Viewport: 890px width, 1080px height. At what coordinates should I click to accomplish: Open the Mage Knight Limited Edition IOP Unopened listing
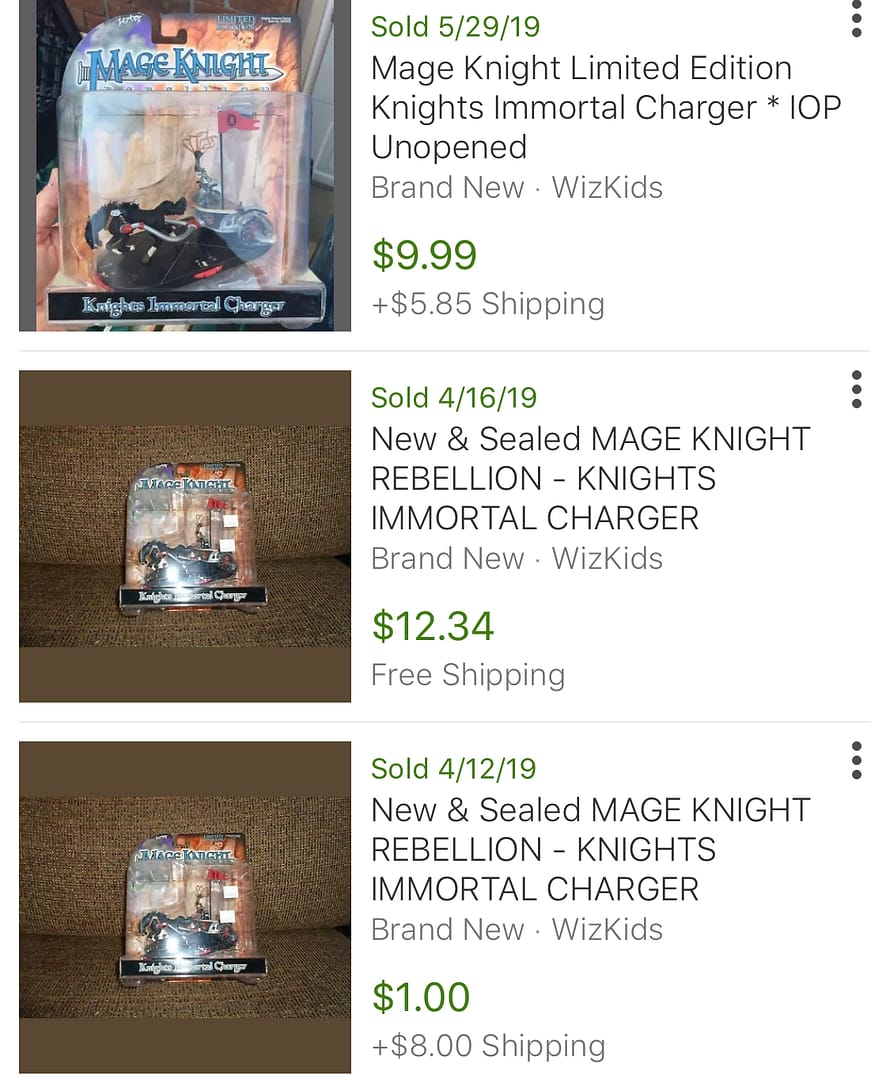[x=581, y=108]
